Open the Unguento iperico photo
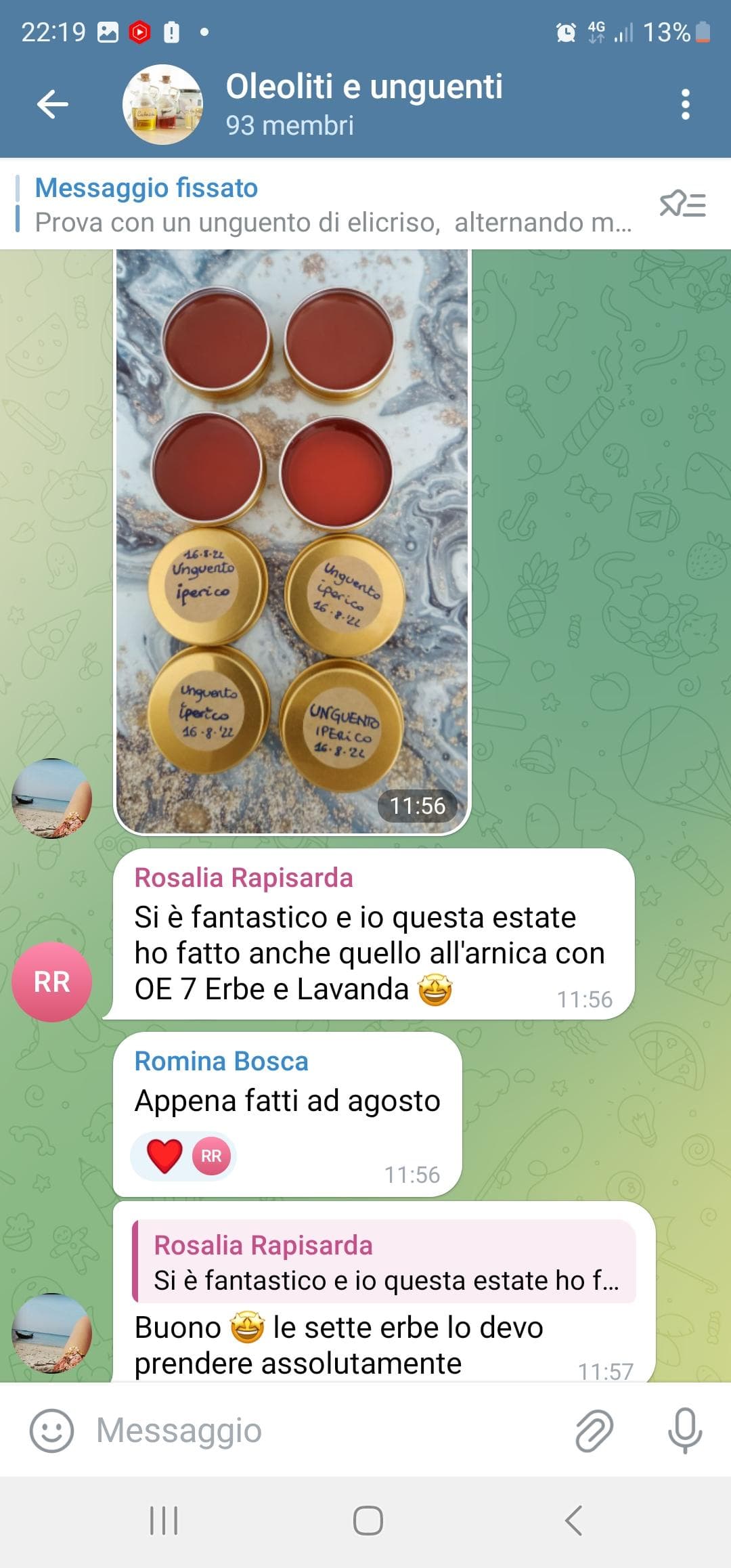Image resolution: width=731 pixels, height=1568 pixels. pyautogui.click(x=292, y=542)
